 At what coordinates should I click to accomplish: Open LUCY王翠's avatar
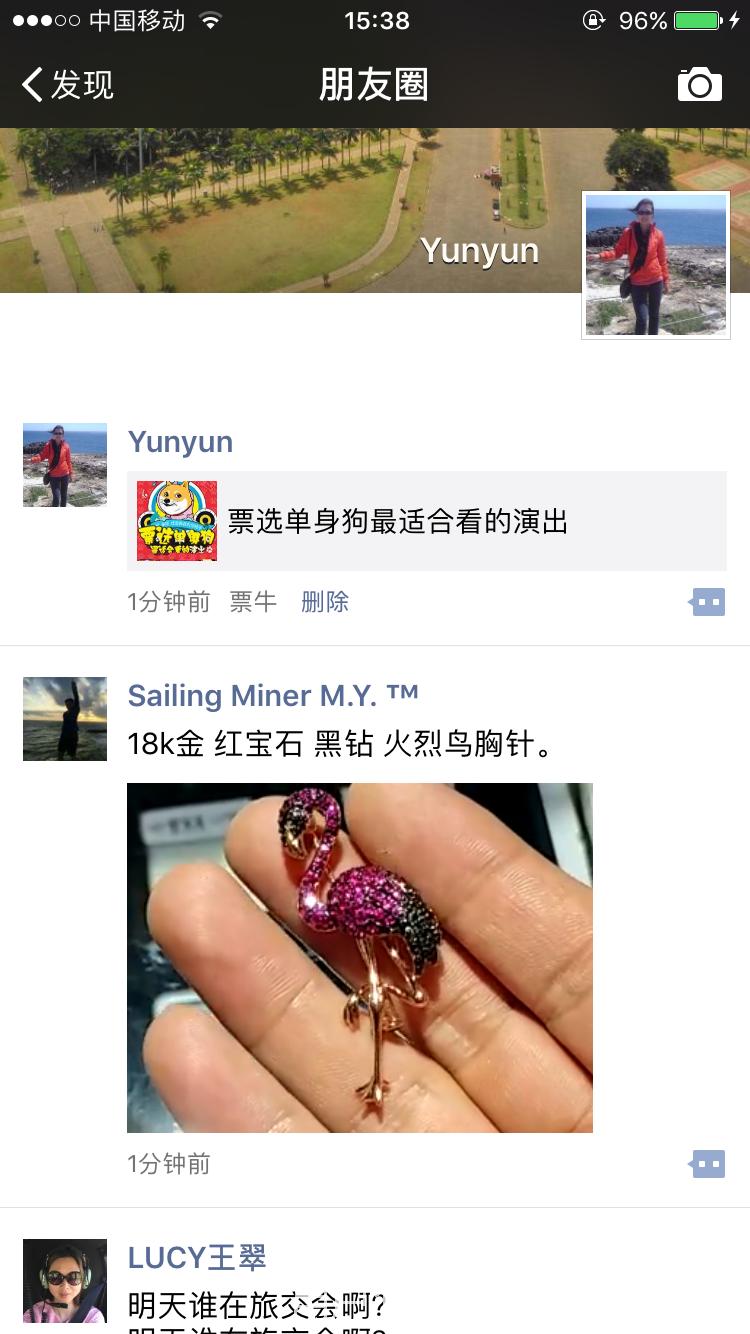click(x=65, y=1281)
